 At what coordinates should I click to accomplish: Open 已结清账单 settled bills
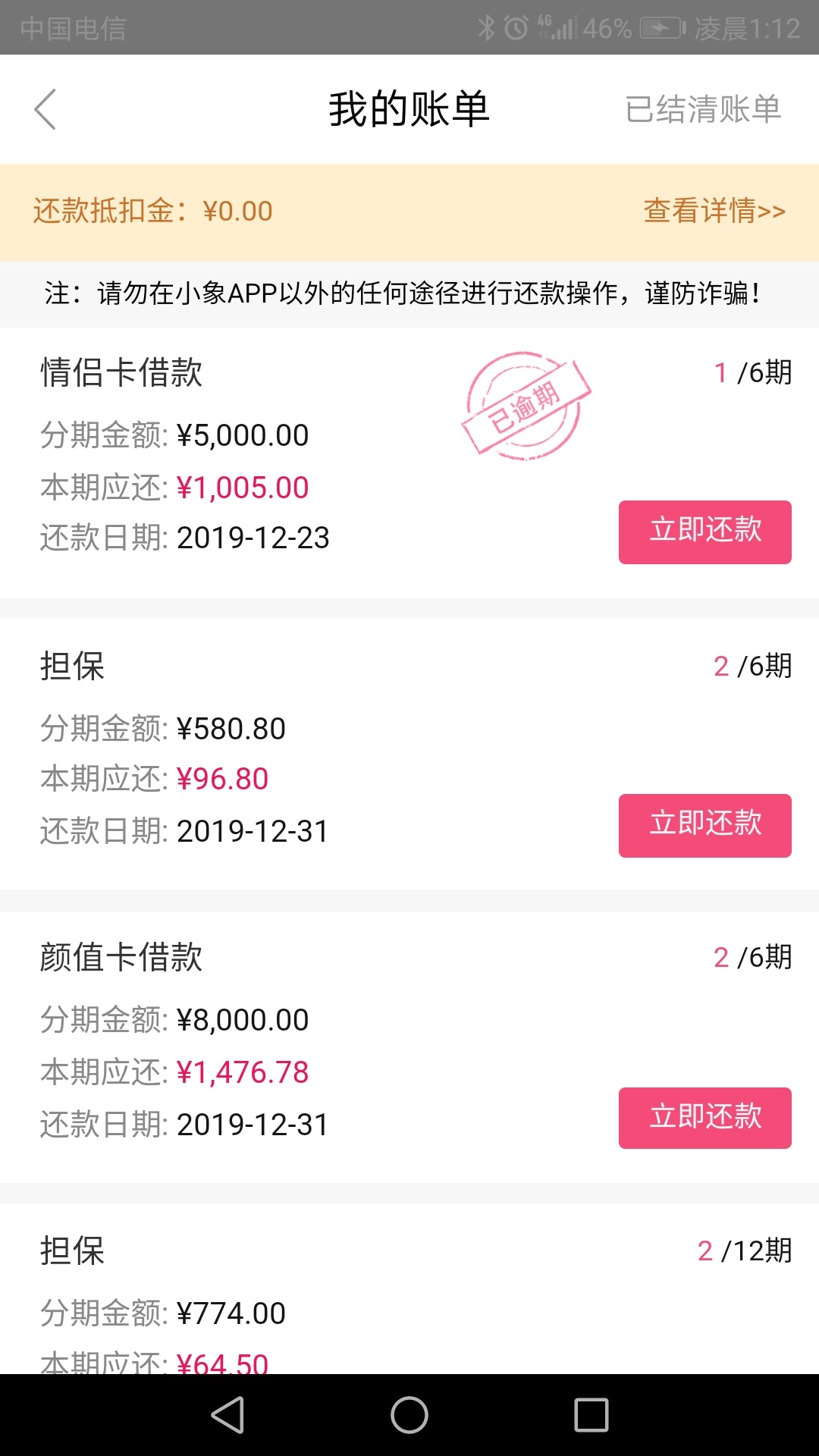pos(703,109)
